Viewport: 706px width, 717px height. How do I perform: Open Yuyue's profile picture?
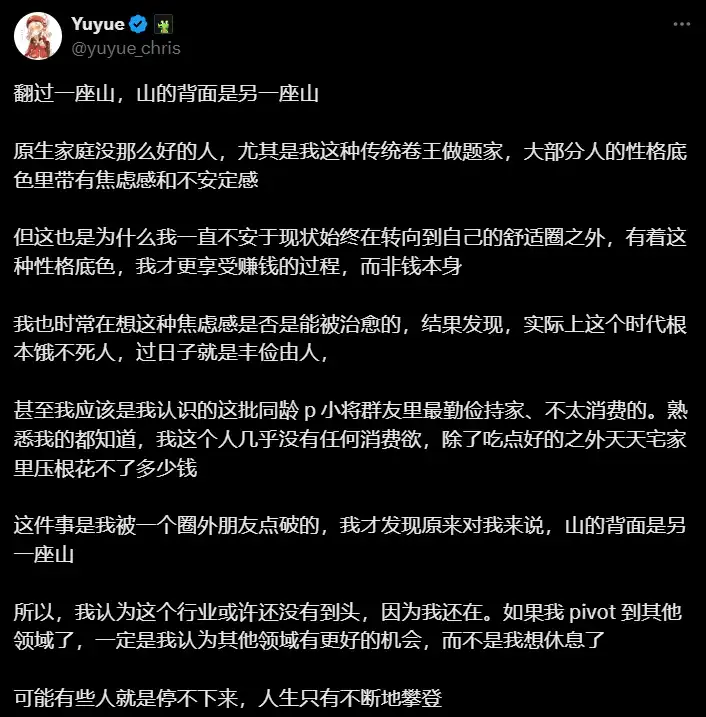(x=38, y=37)
